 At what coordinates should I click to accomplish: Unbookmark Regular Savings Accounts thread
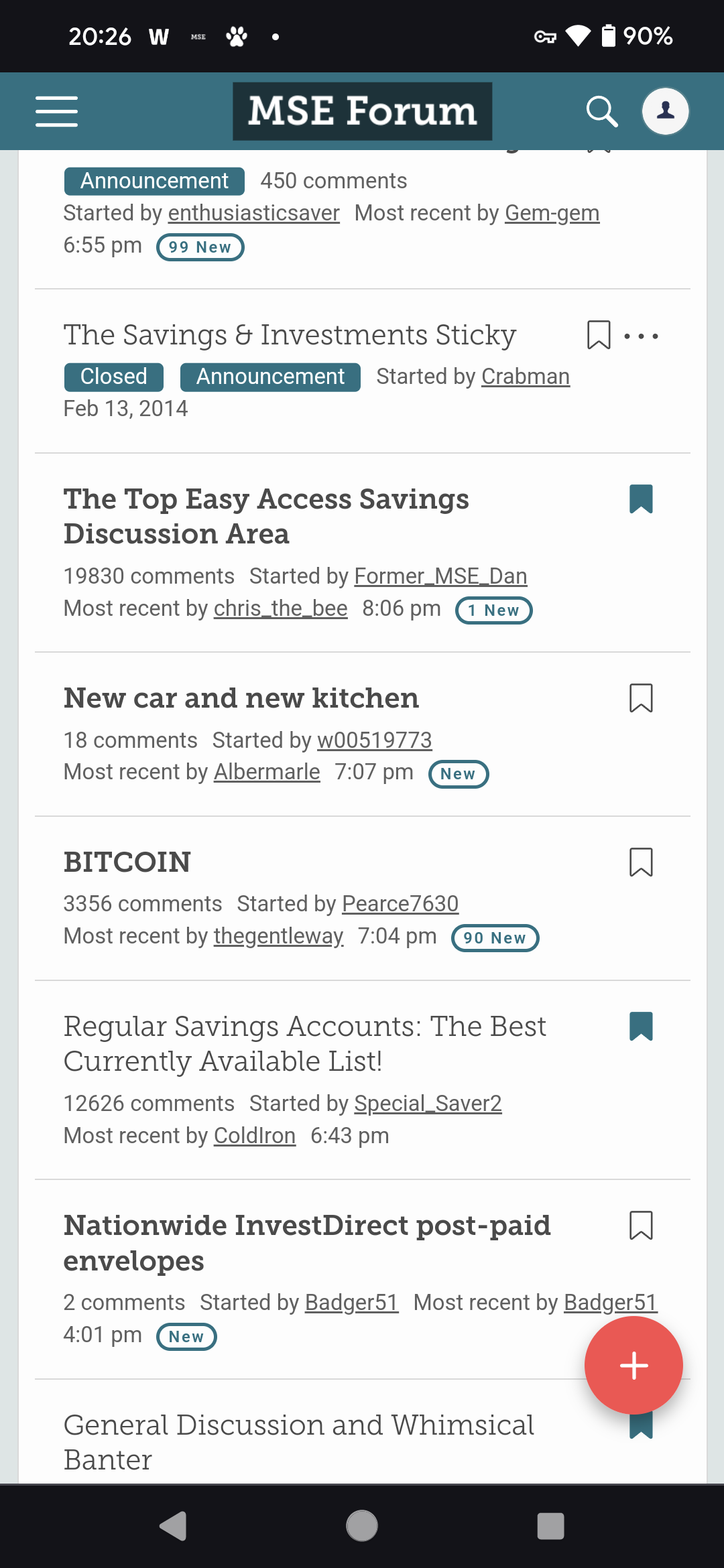tap(641, 1027)
